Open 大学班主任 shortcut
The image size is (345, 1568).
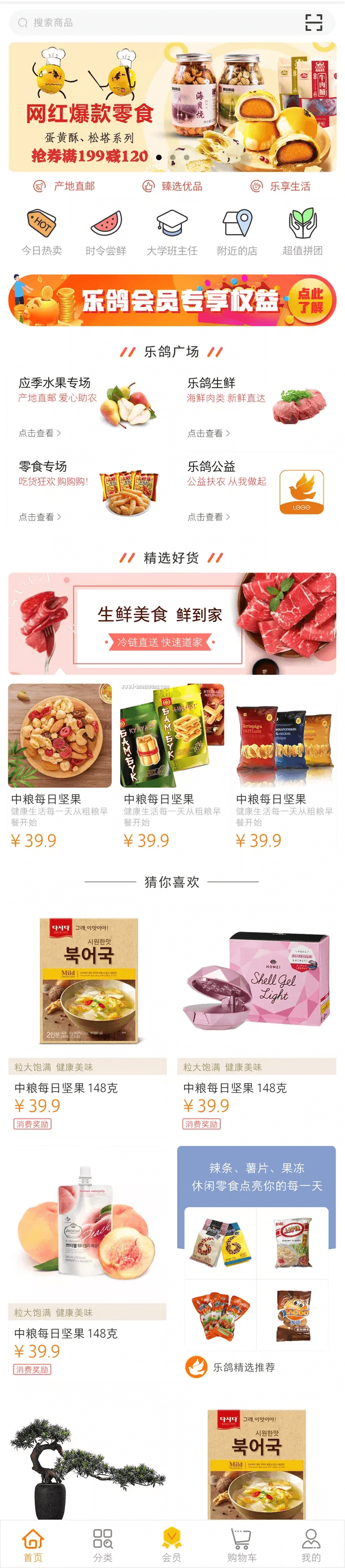[171, 231]
